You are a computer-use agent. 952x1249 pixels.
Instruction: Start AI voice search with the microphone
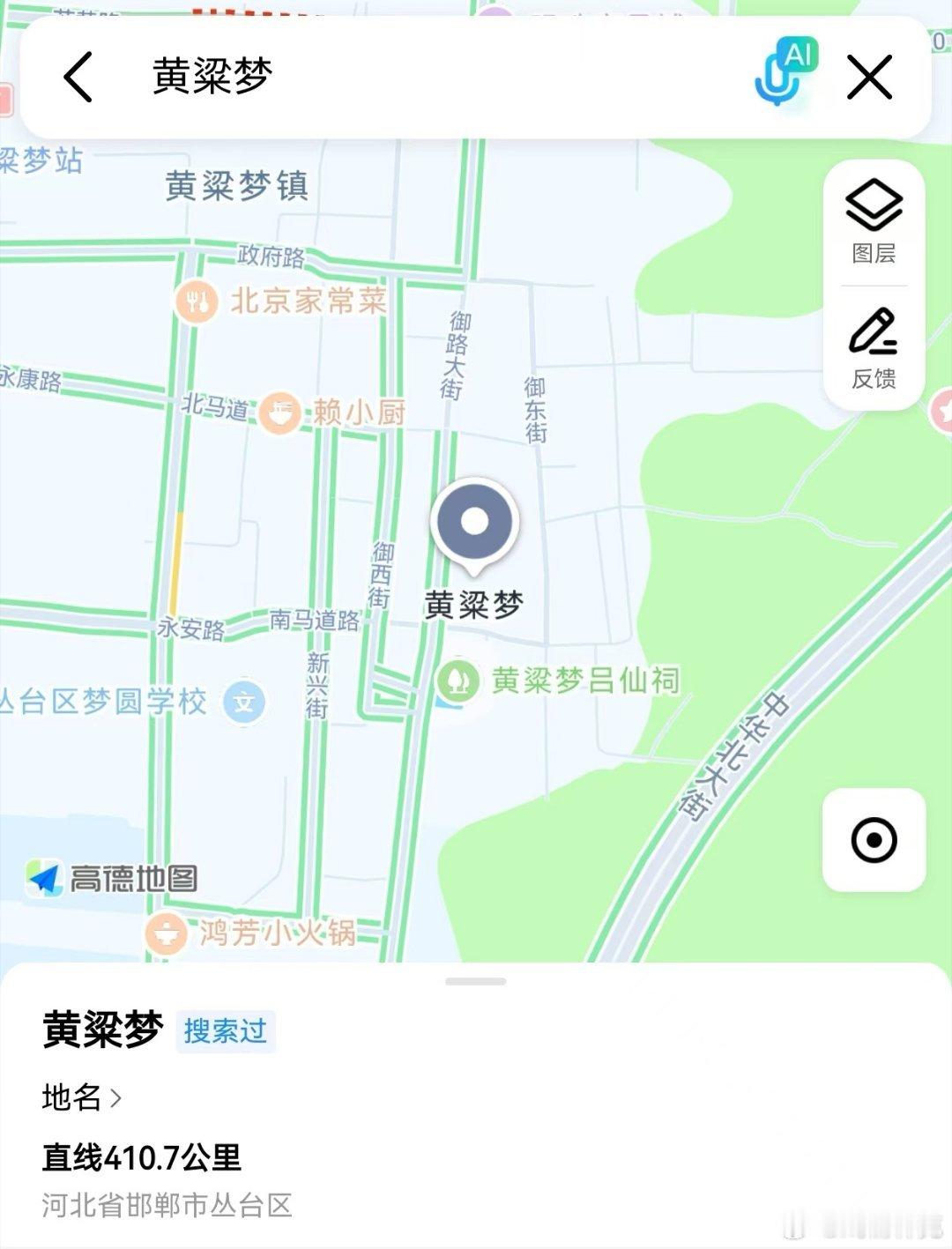(x=785, y=72)
